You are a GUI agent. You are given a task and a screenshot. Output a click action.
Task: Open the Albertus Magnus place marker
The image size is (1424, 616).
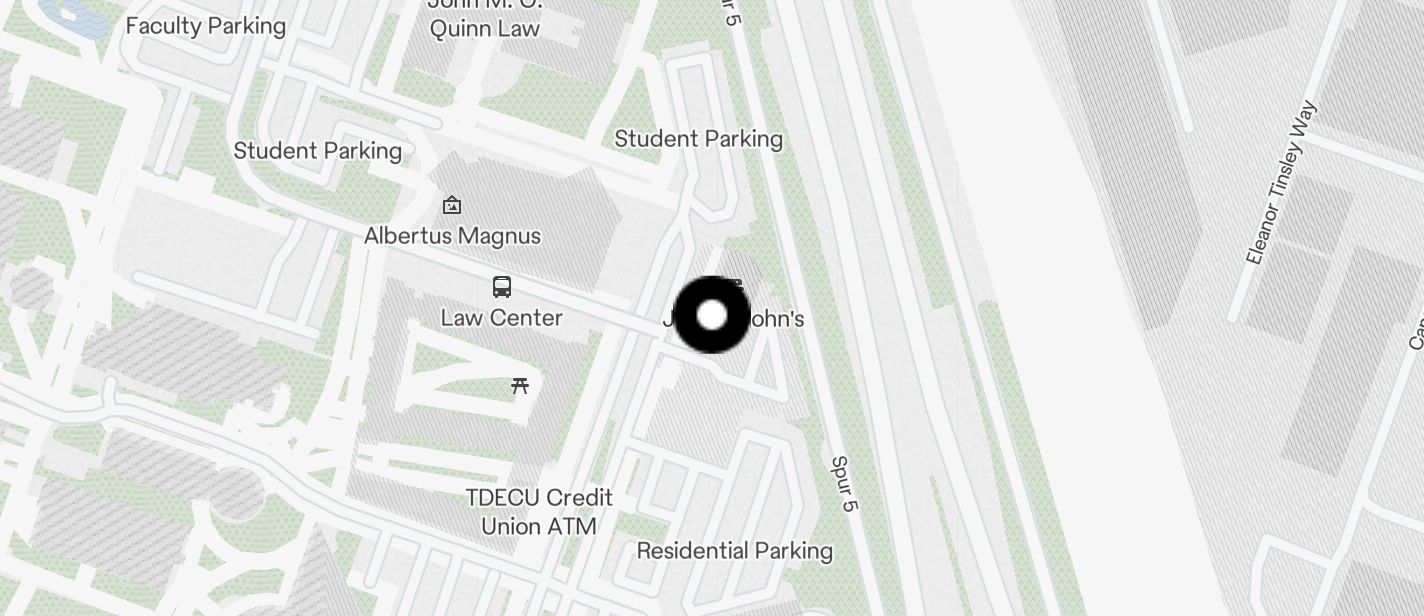452,206
